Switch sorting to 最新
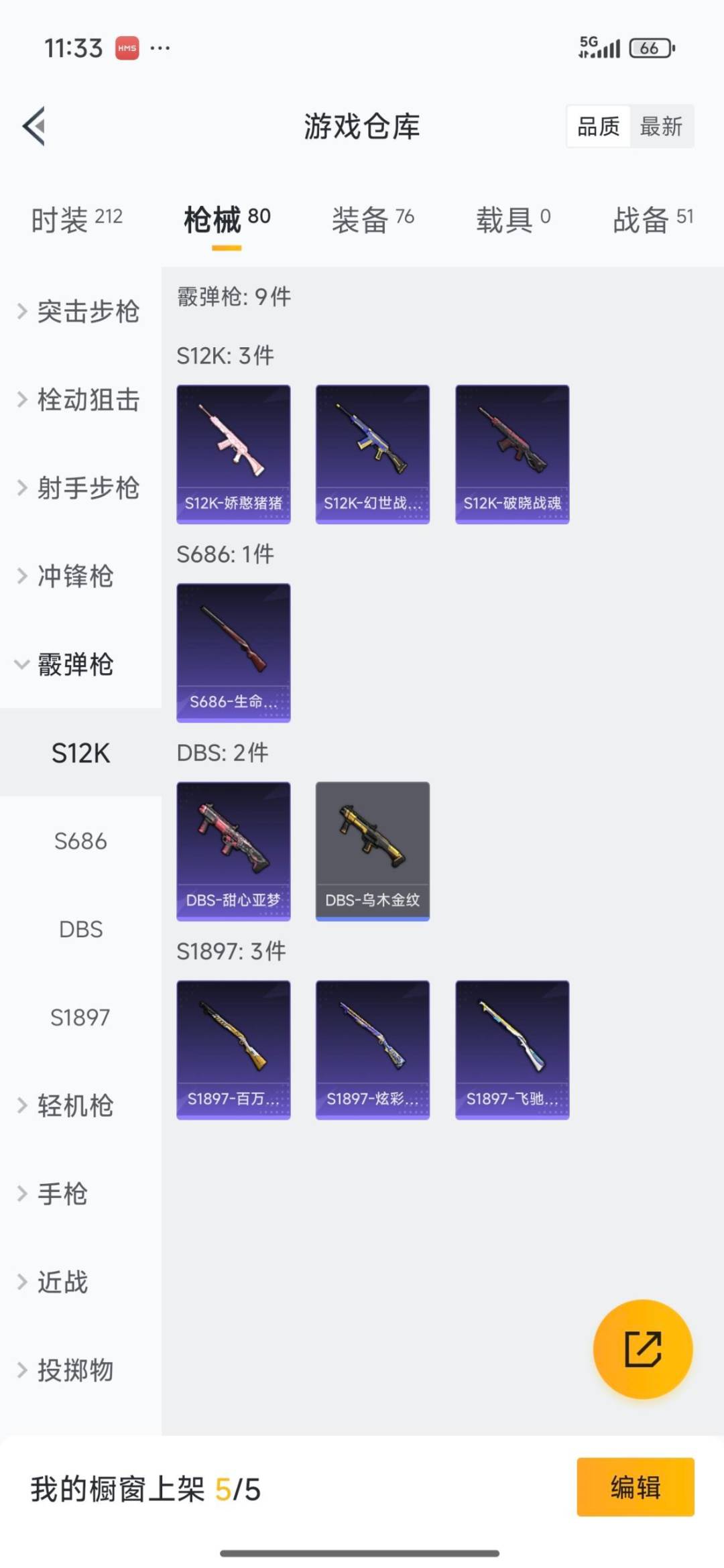Image resolution: width=724 pixels, height=1568 pixels. pos(660,127)
